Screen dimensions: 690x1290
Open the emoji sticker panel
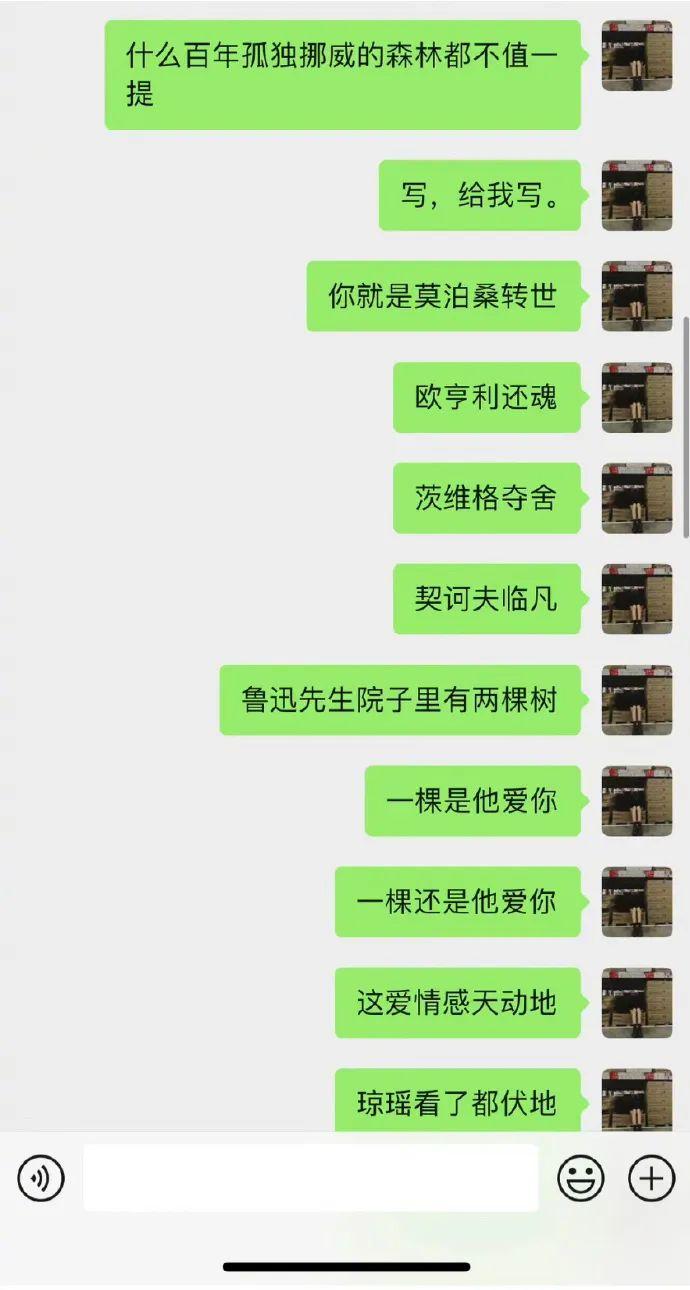[581, 1179]
